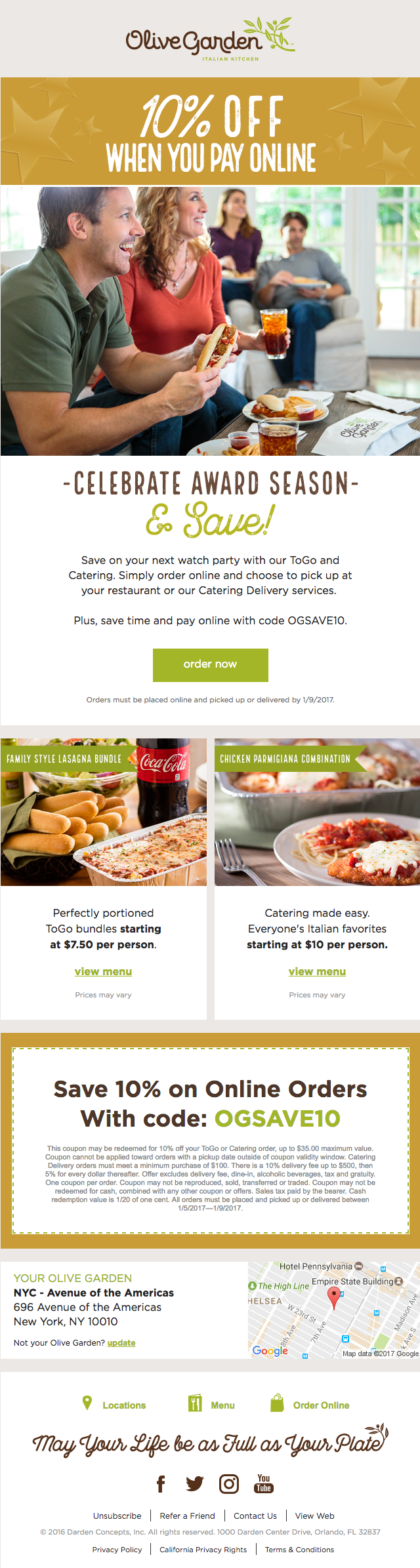The width and height of the screenshot is (420, 1568).
Task: Tap the 10% off pay online banner
Action: pyautogui.click(x=210, y=131)
